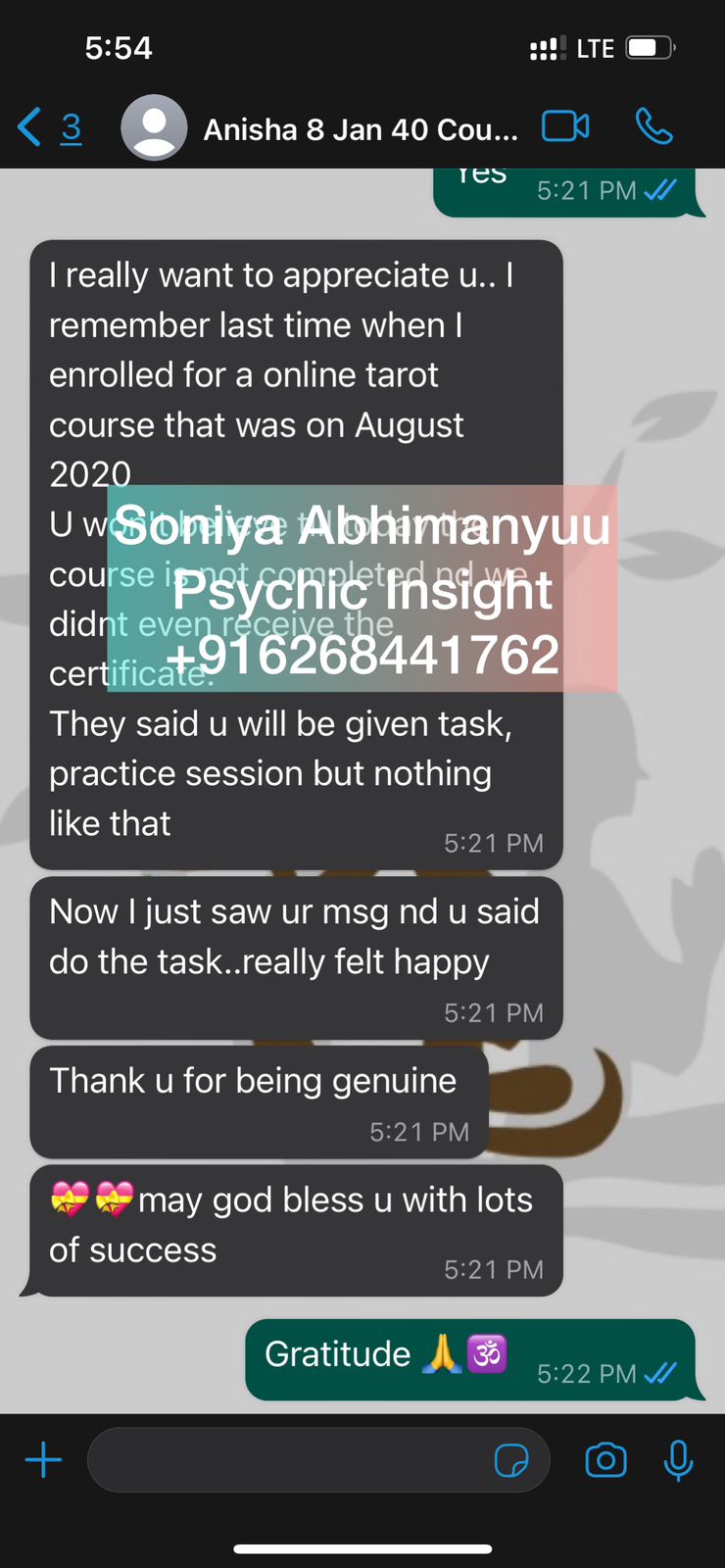Open the sticker picker
This screenshot has height=1568, width=725.
[511, 1460]
